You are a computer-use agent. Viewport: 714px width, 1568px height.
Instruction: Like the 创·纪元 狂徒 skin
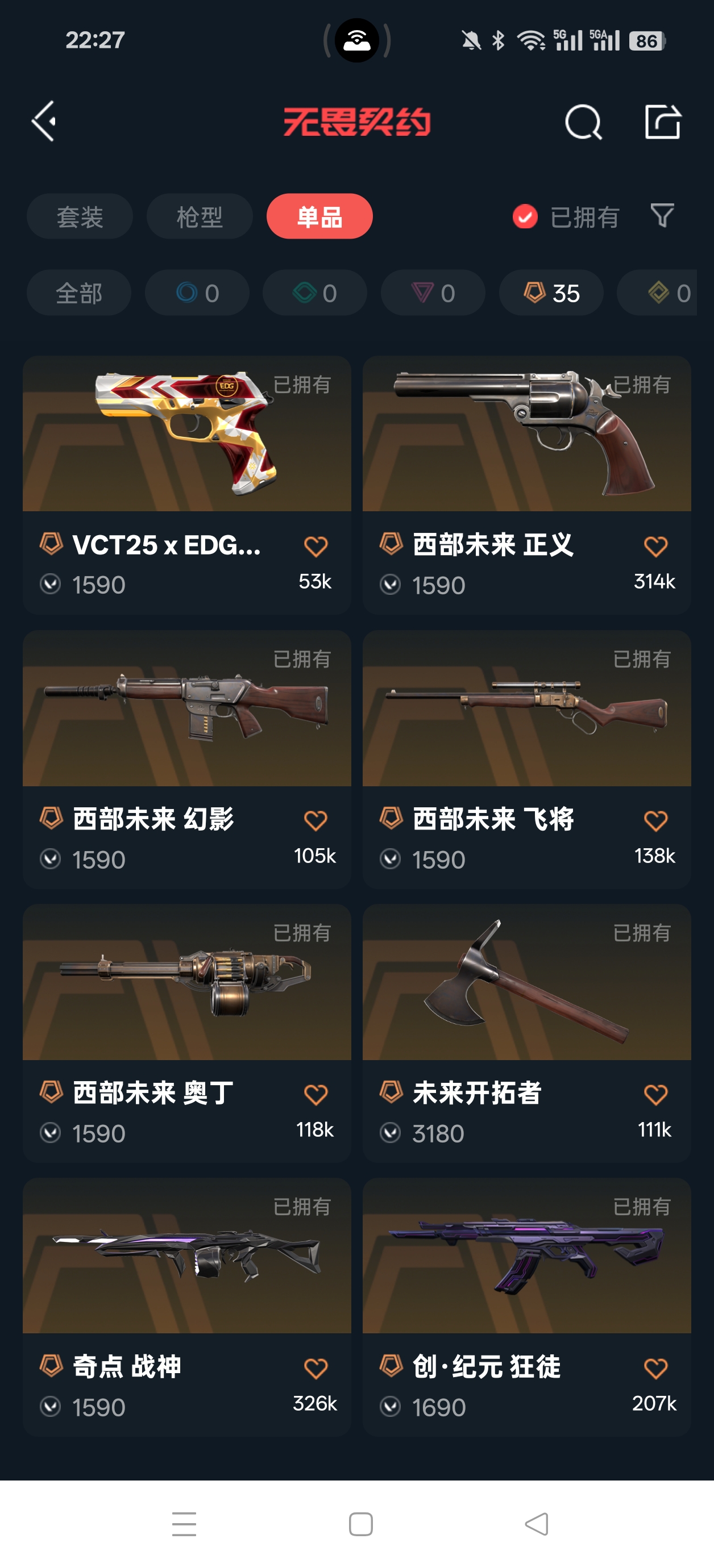[x=655, y=1369]
